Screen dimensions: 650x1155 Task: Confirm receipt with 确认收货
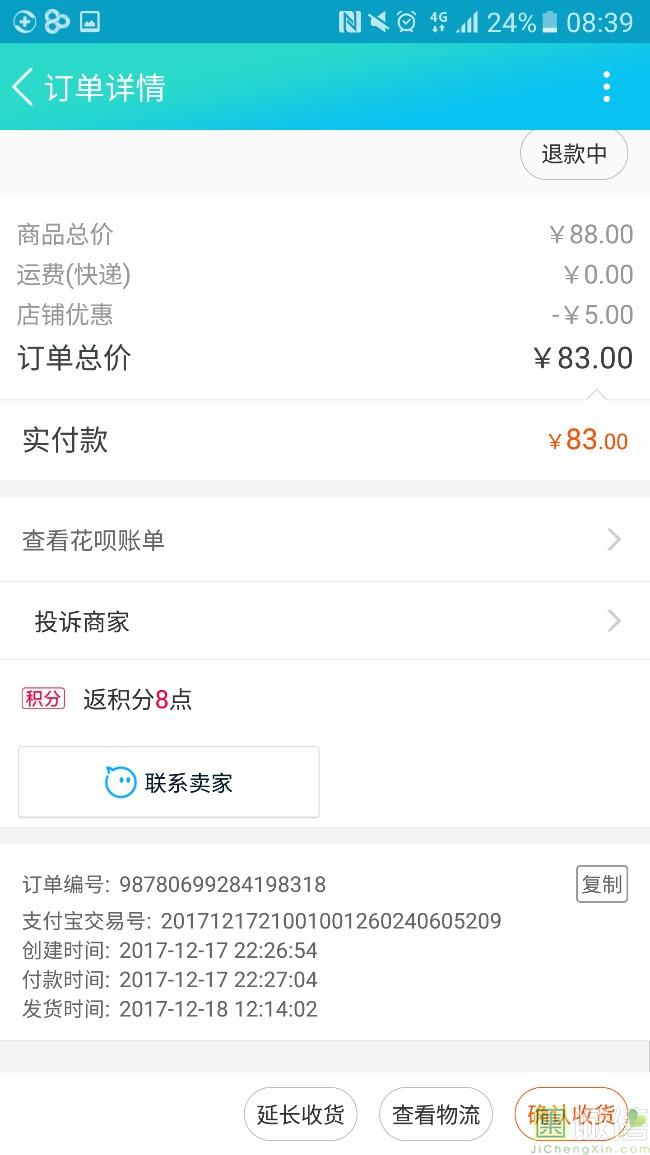(x=570, y=1114)
